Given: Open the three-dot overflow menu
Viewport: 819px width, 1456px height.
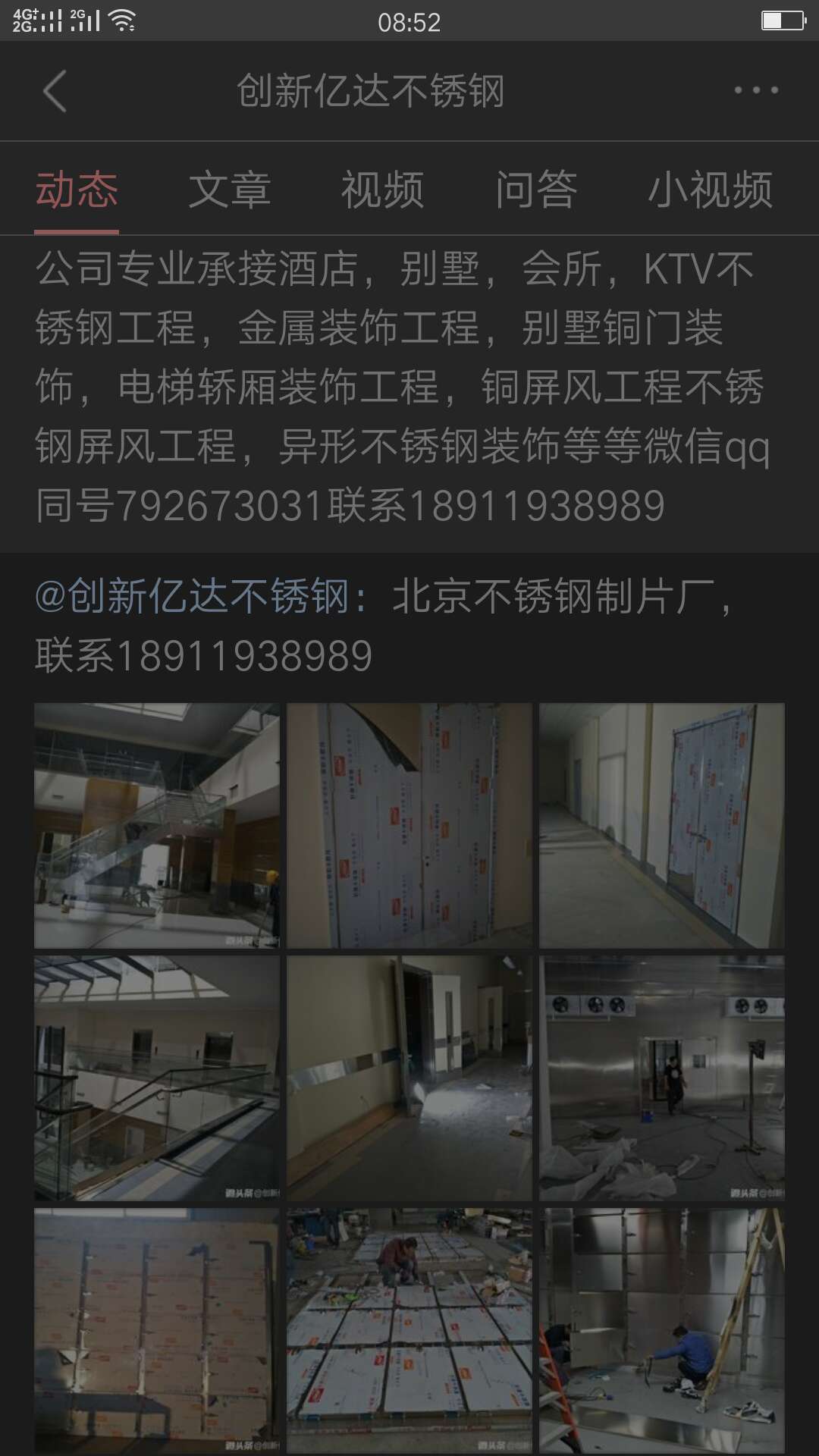Looking at the screenshot, I should pyautogui.click(x=755, y=90).
